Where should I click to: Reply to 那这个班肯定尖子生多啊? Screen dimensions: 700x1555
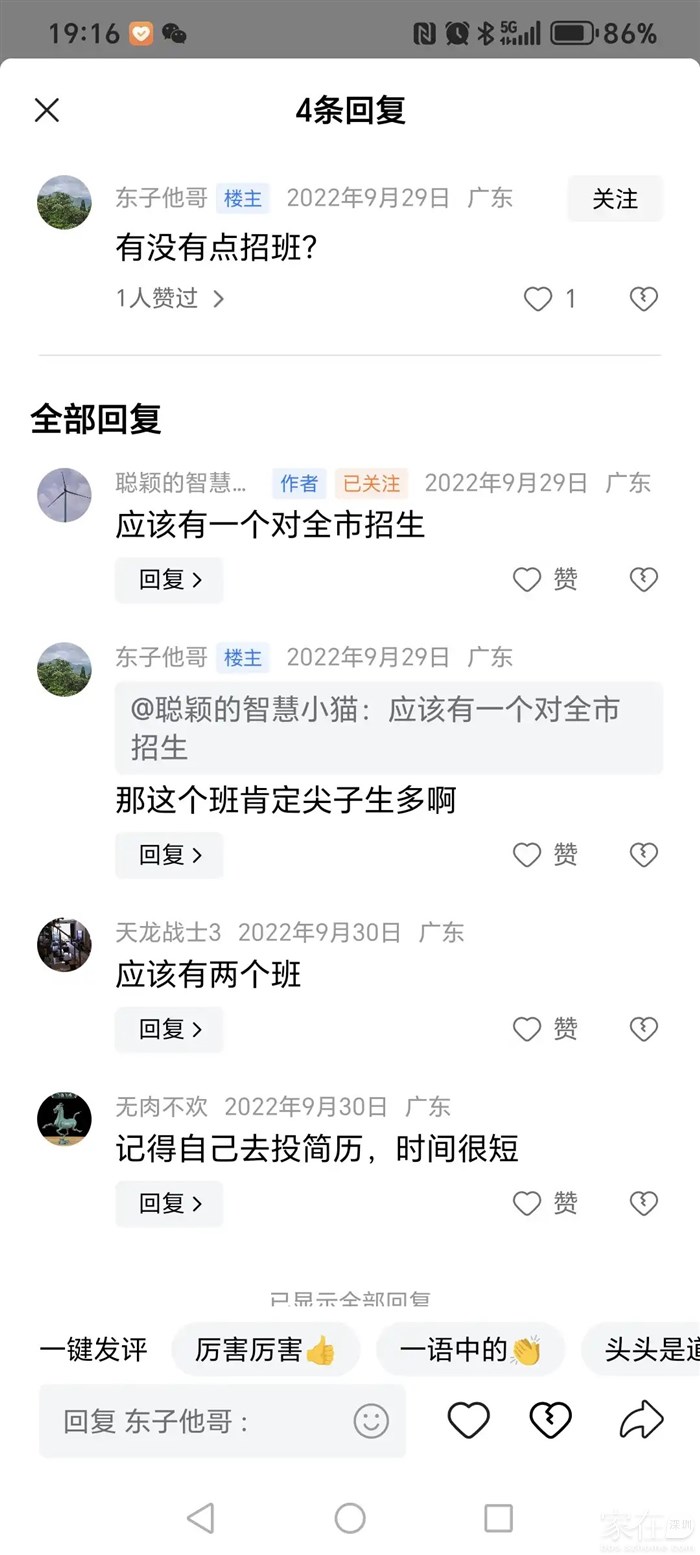(x=169, y=855)
